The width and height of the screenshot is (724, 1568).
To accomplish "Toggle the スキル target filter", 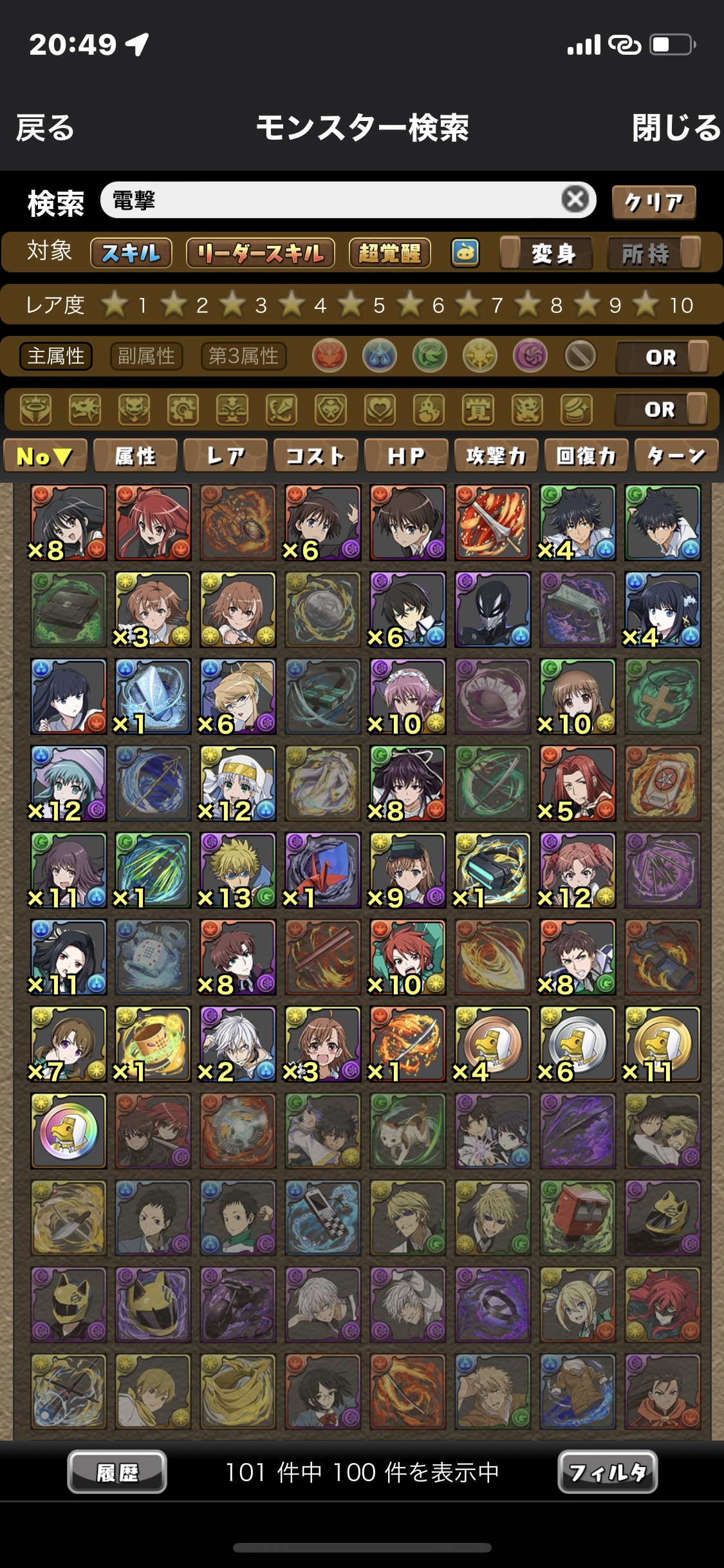I will click(x=131, y=252).
